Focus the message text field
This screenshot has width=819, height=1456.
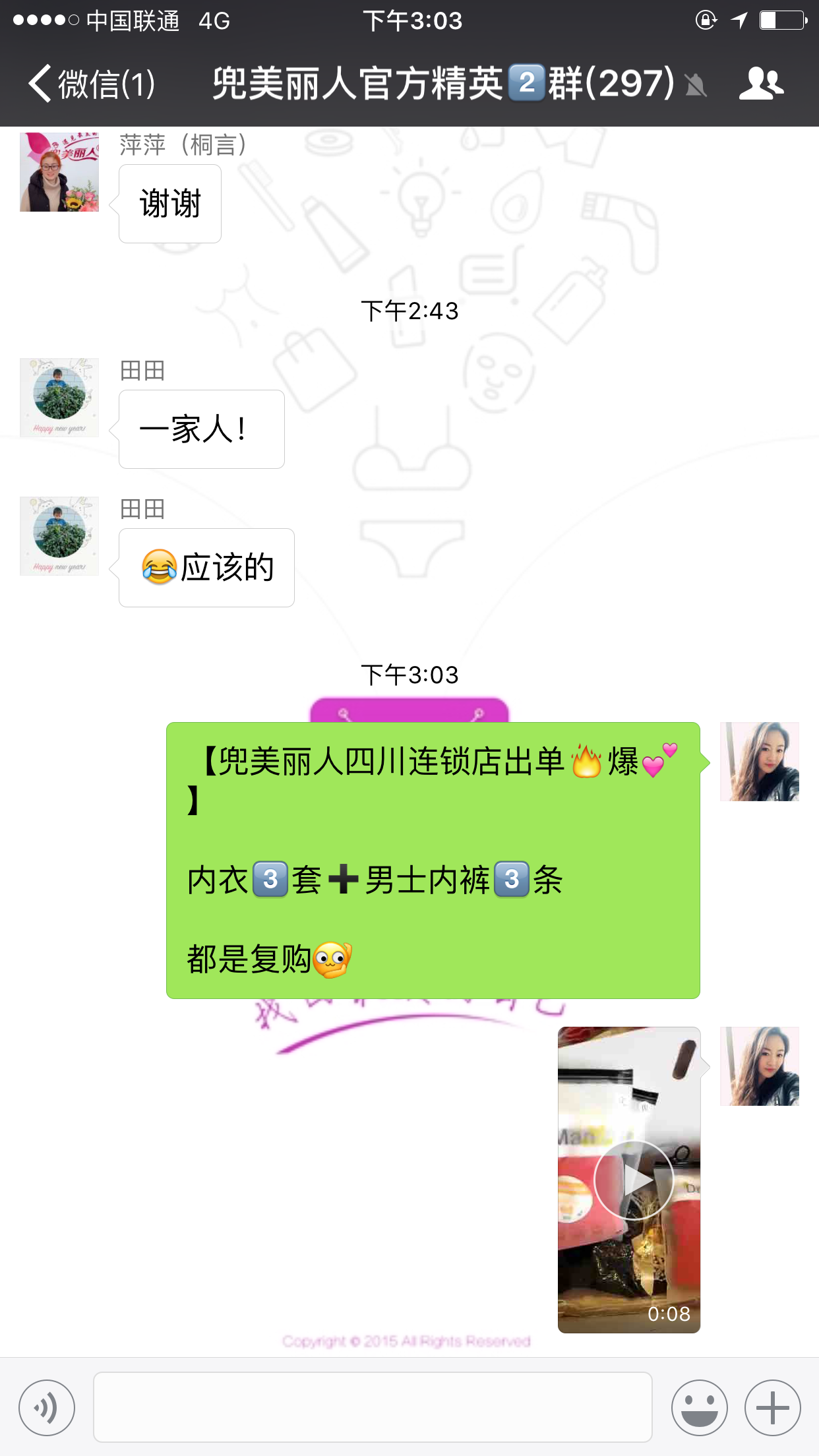pyautogui.click(x=373, y=1407)
